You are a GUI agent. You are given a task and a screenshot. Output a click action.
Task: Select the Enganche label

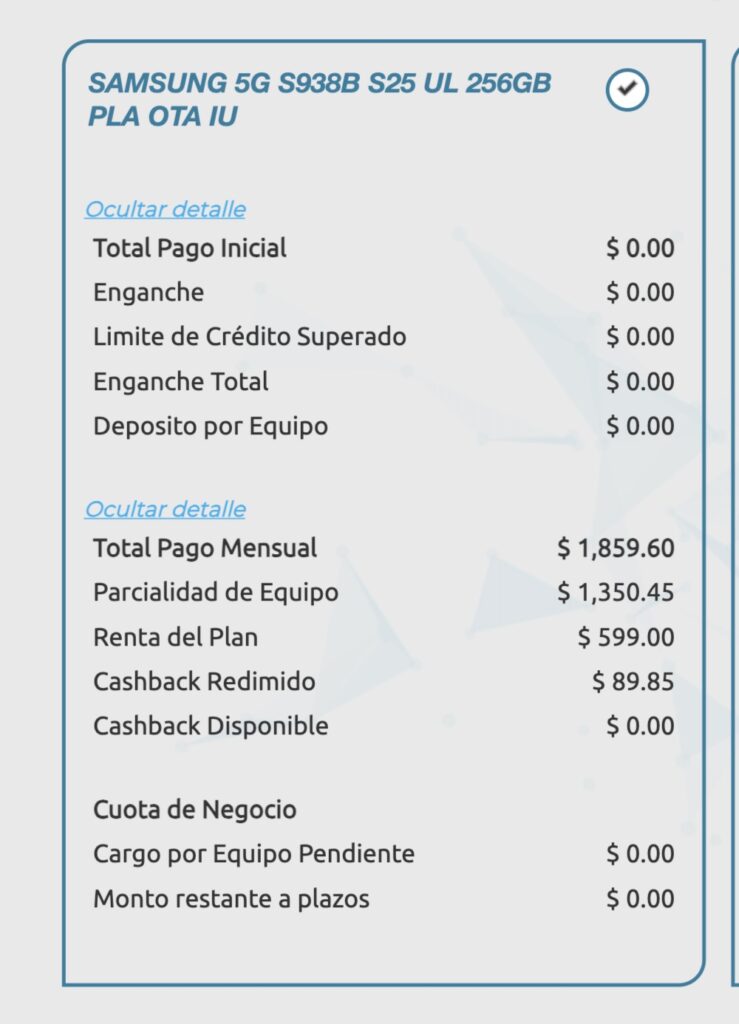[147, 292]
